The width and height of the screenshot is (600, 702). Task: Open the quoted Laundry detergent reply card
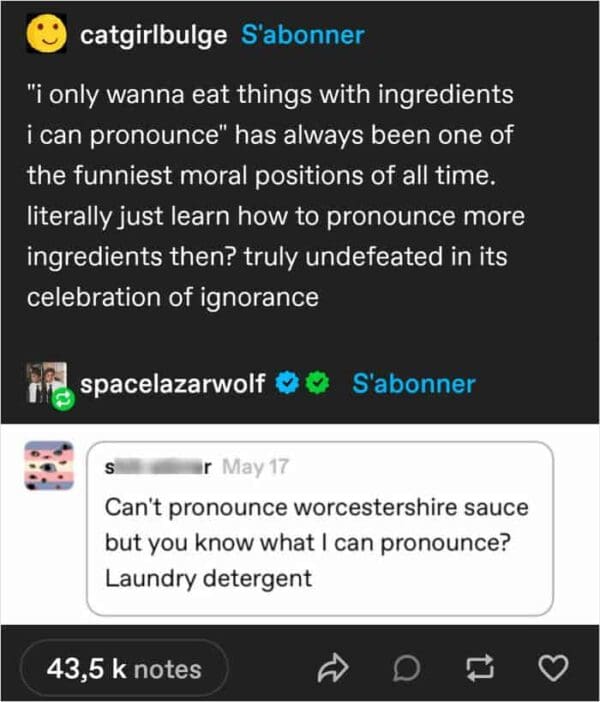click(x=319, y=528)
